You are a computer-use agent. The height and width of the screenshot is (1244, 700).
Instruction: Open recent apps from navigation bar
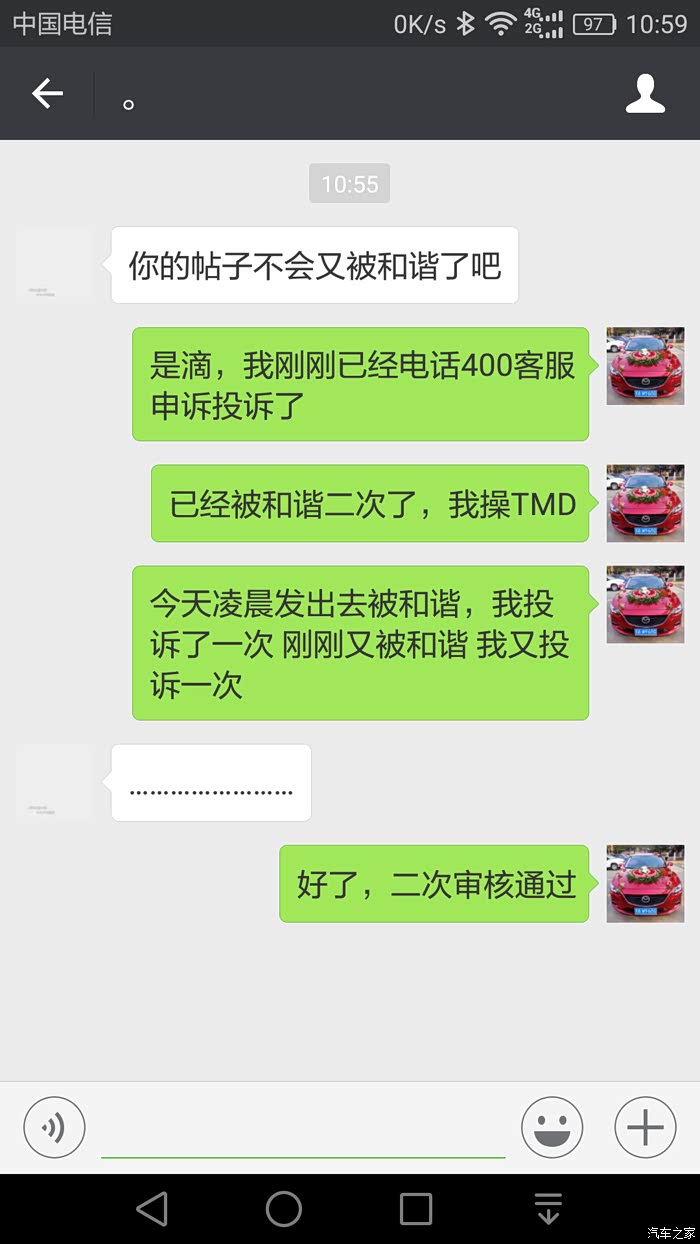[x=416, y=1209]
